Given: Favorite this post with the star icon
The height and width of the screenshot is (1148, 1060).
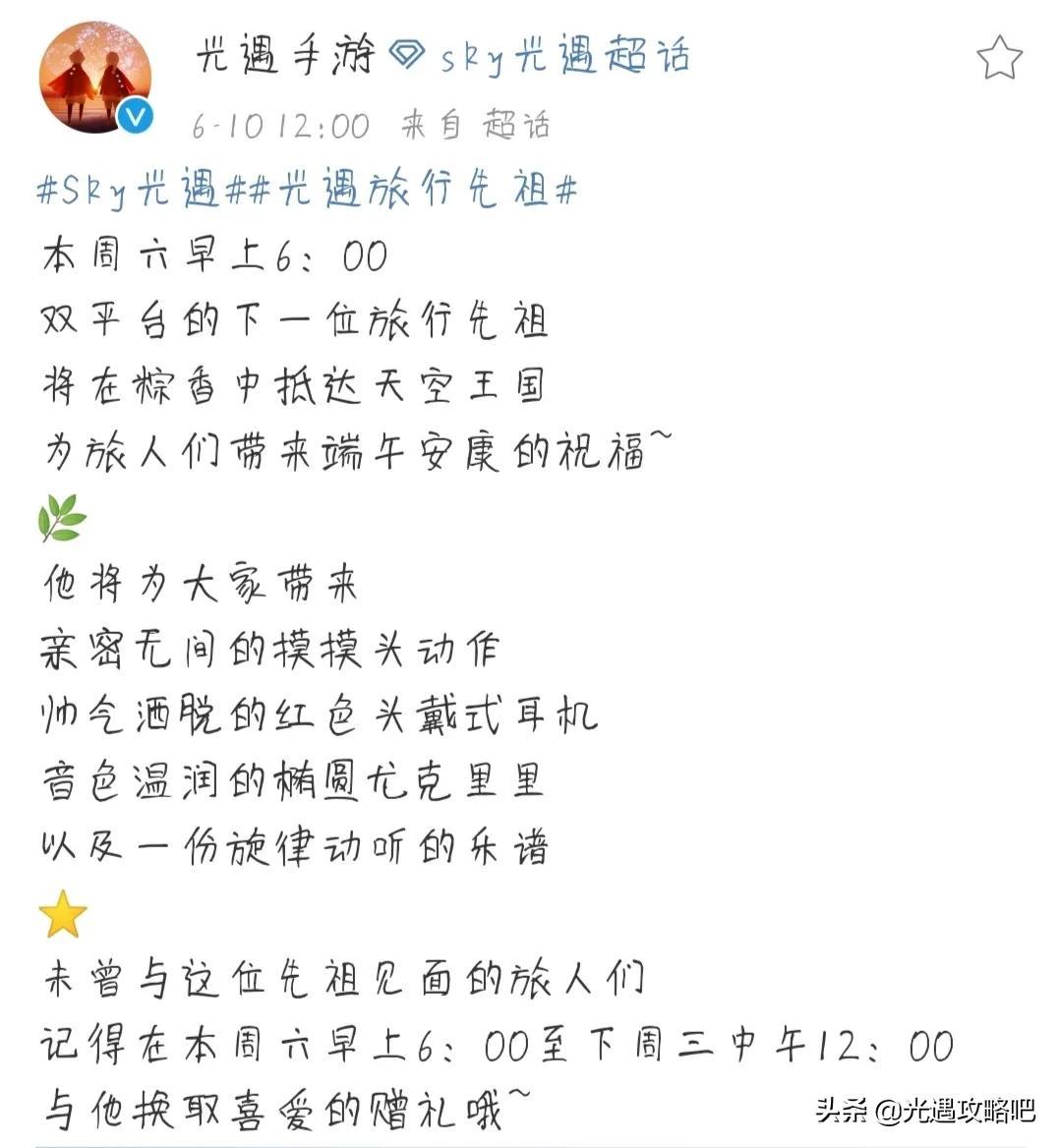Looking at the screenshot, I should [999, 58].
